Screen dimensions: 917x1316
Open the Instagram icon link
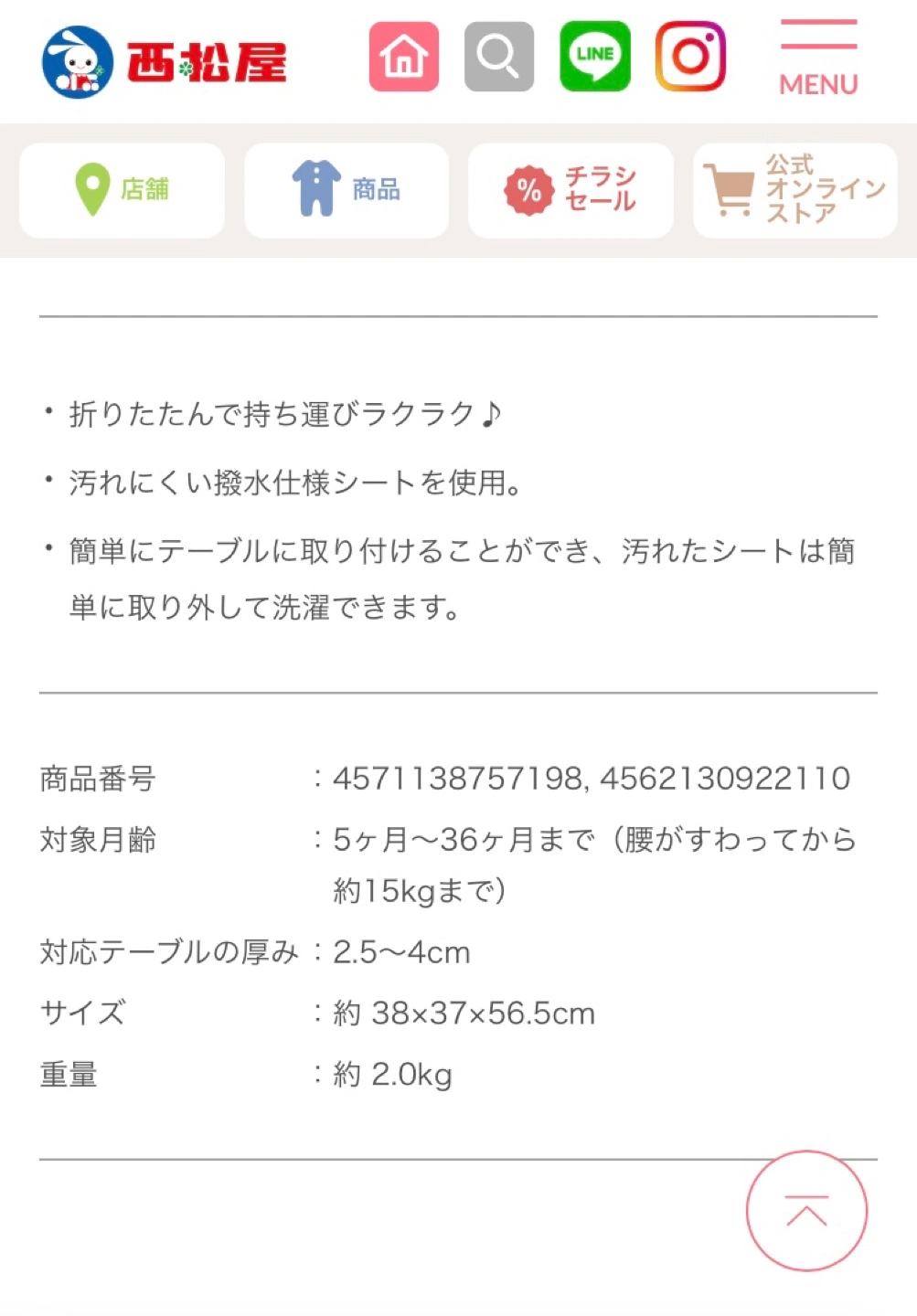[x=690, y=57]
